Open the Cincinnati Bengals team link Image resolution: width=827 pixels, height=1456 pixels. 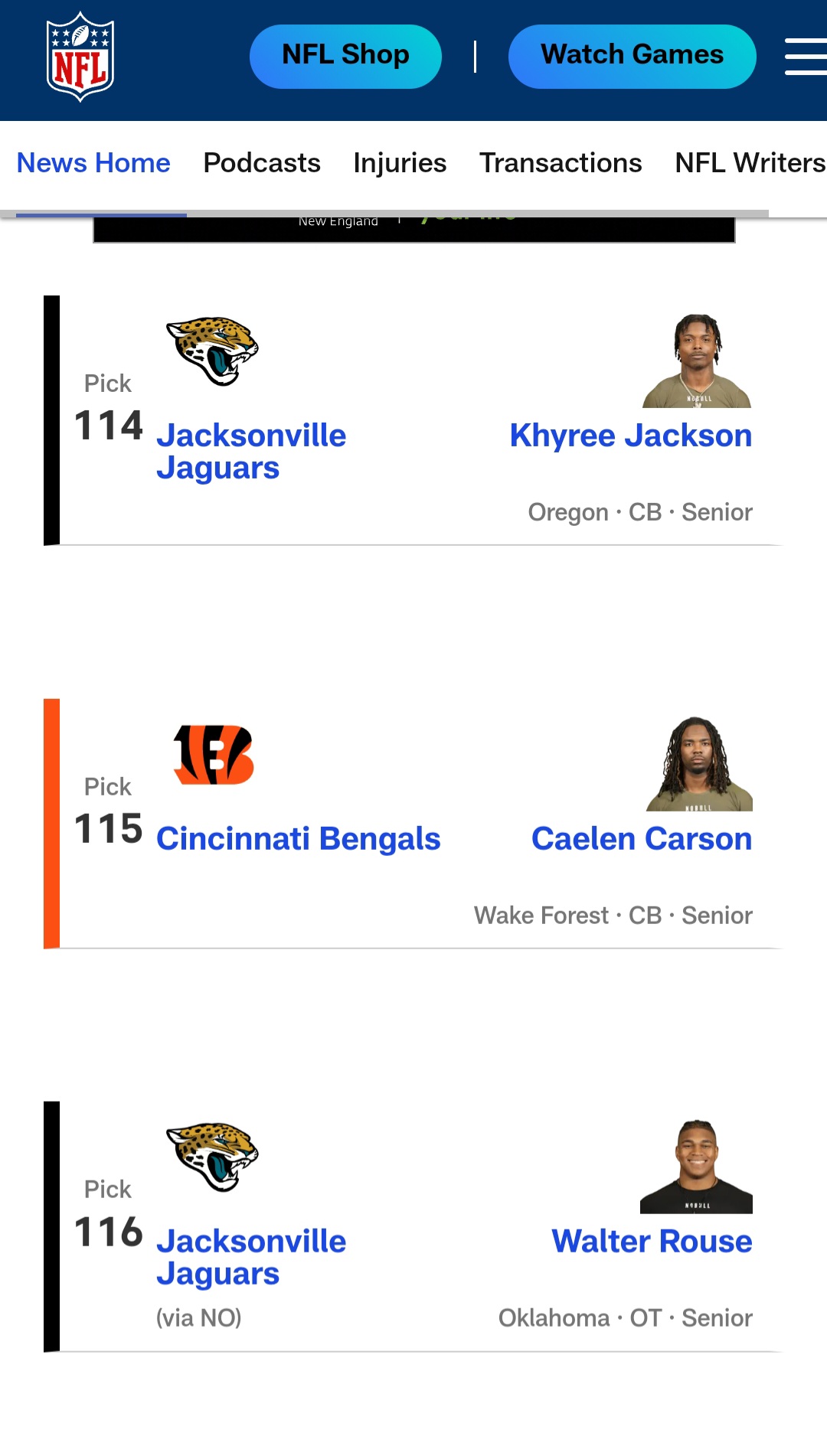(299, 839)
